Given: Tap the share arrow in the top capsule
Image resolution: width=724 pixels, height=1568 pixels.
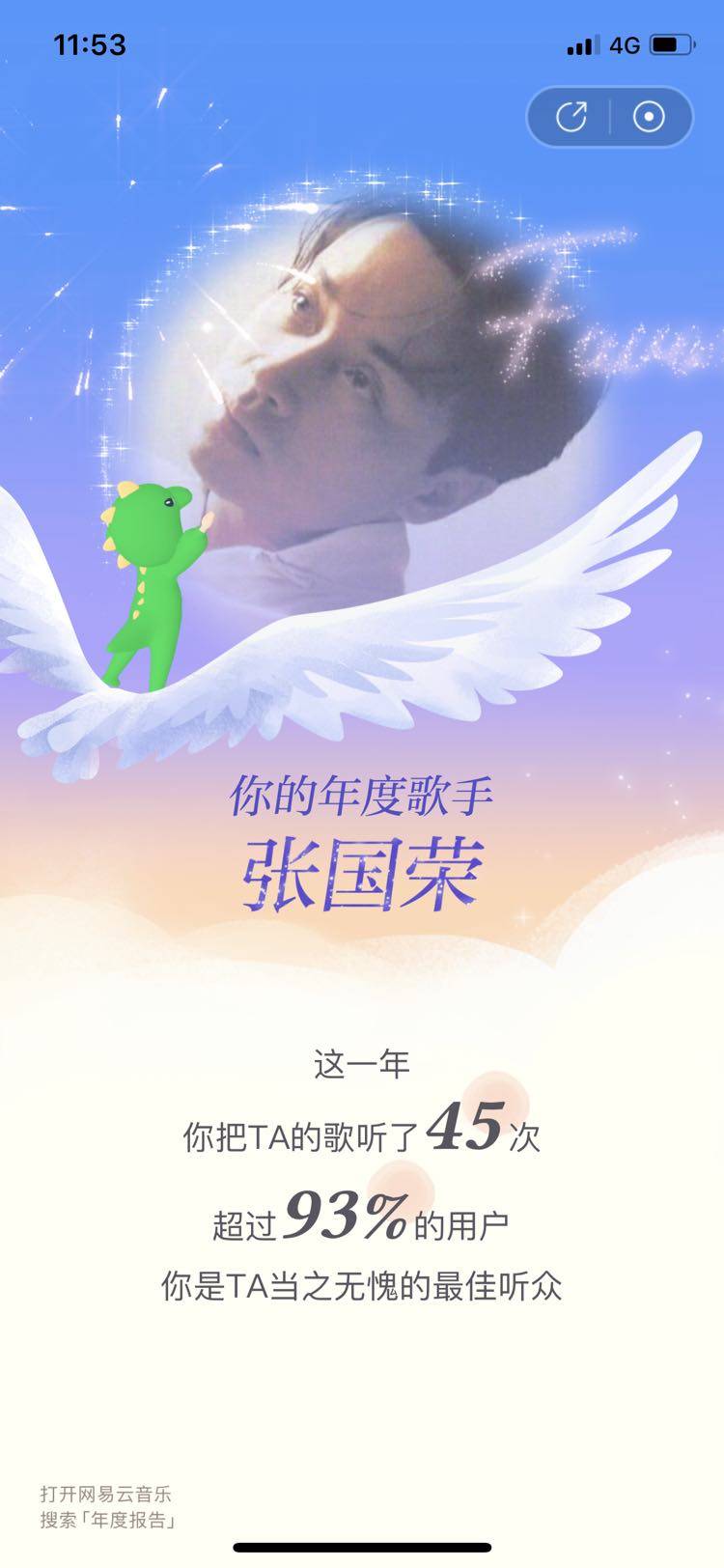Looking at the screenshot, I should point(571,118).
